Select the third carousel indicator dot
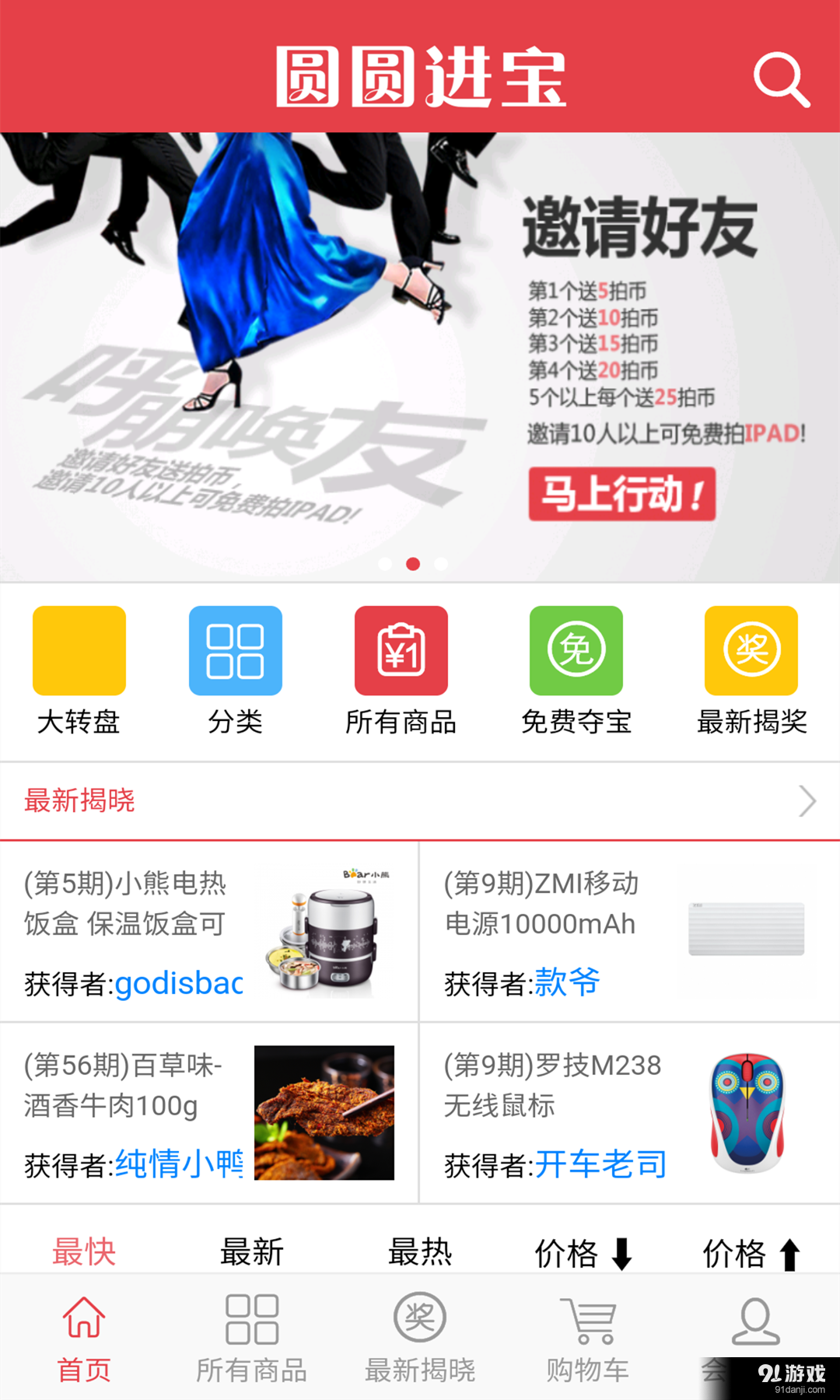 click(x=440, y=565)
